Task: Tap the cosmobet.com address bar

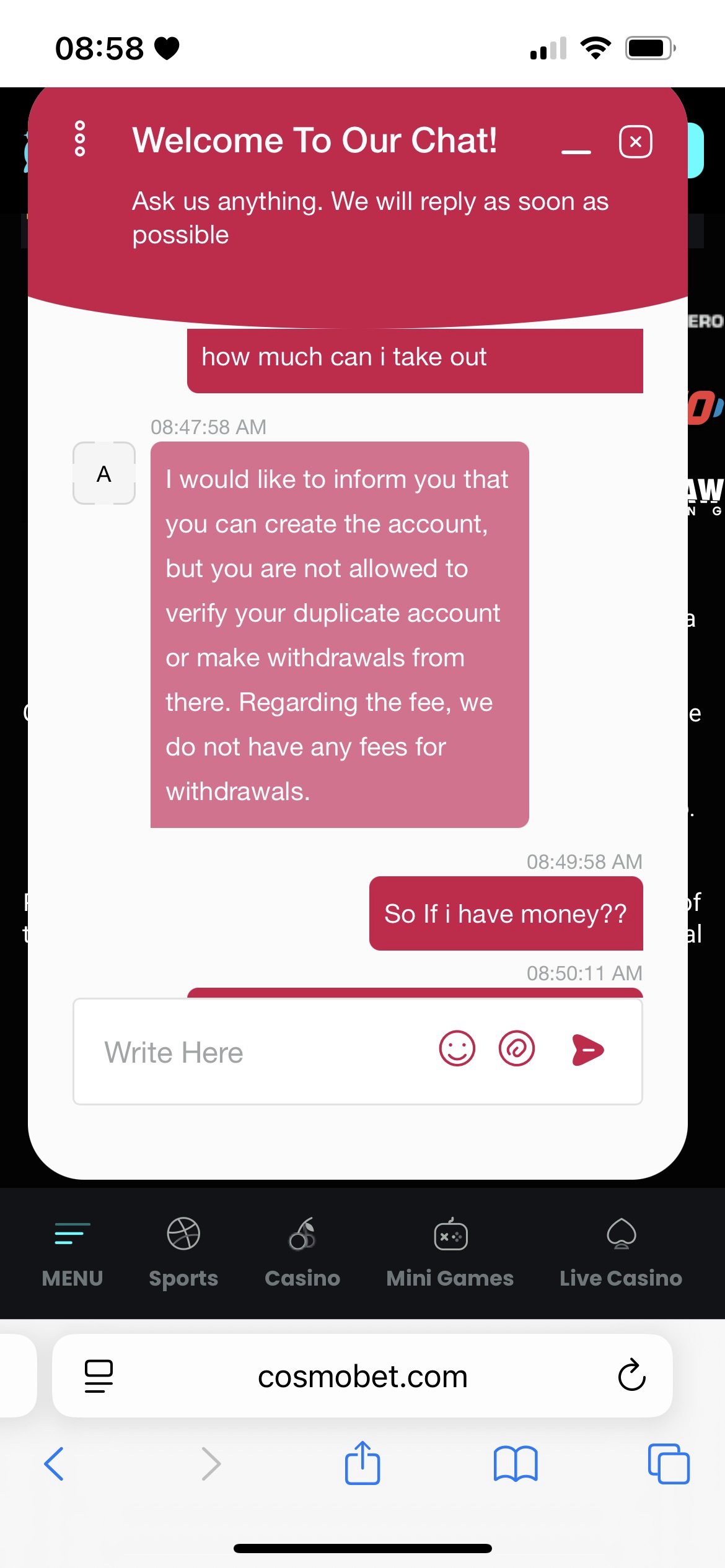Action: (x=362, y=1377)
